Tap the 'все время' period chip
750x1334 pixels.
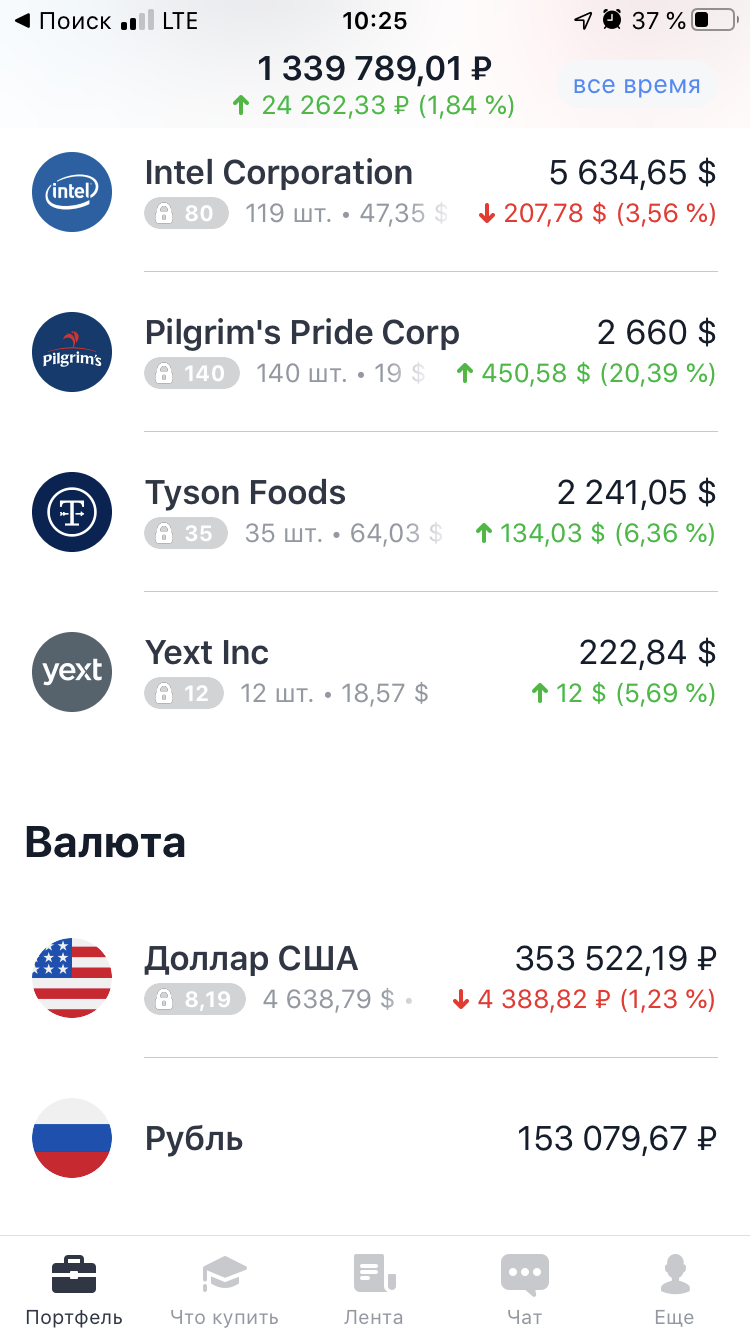click(x=636, y=86)
